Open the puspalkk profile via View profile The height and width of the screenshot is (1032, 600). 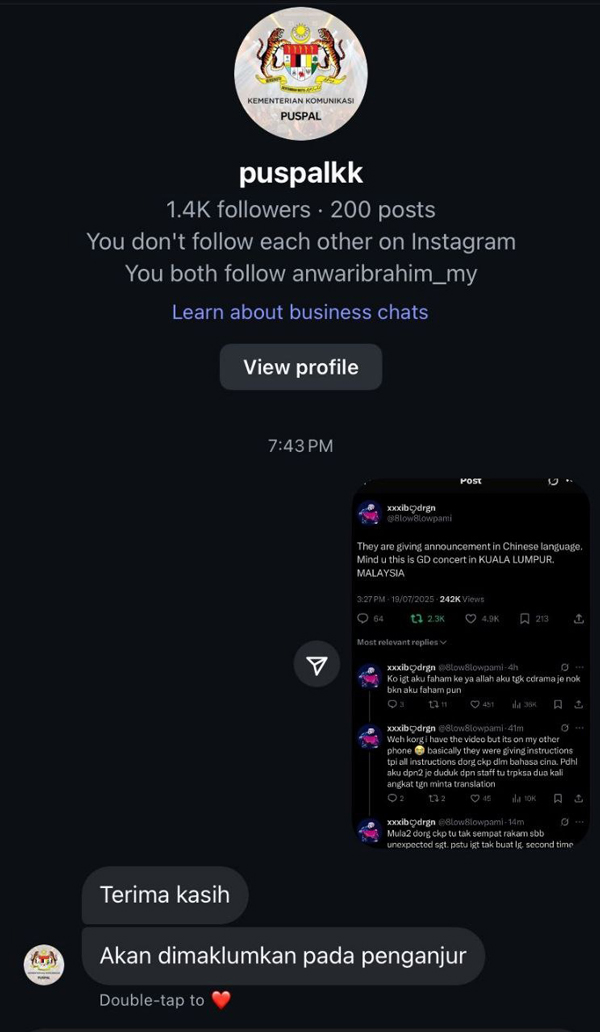point(300,367)
